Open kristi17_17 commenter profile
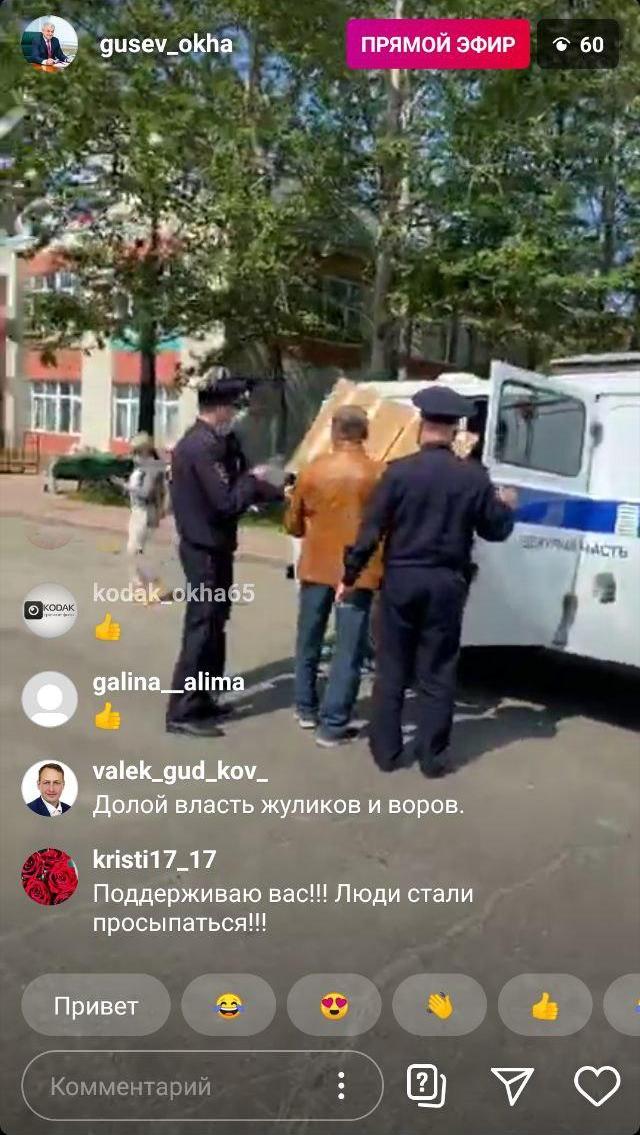Image resolution: width=640 pixels, height=1135 pixels. [x=49, y=877]
